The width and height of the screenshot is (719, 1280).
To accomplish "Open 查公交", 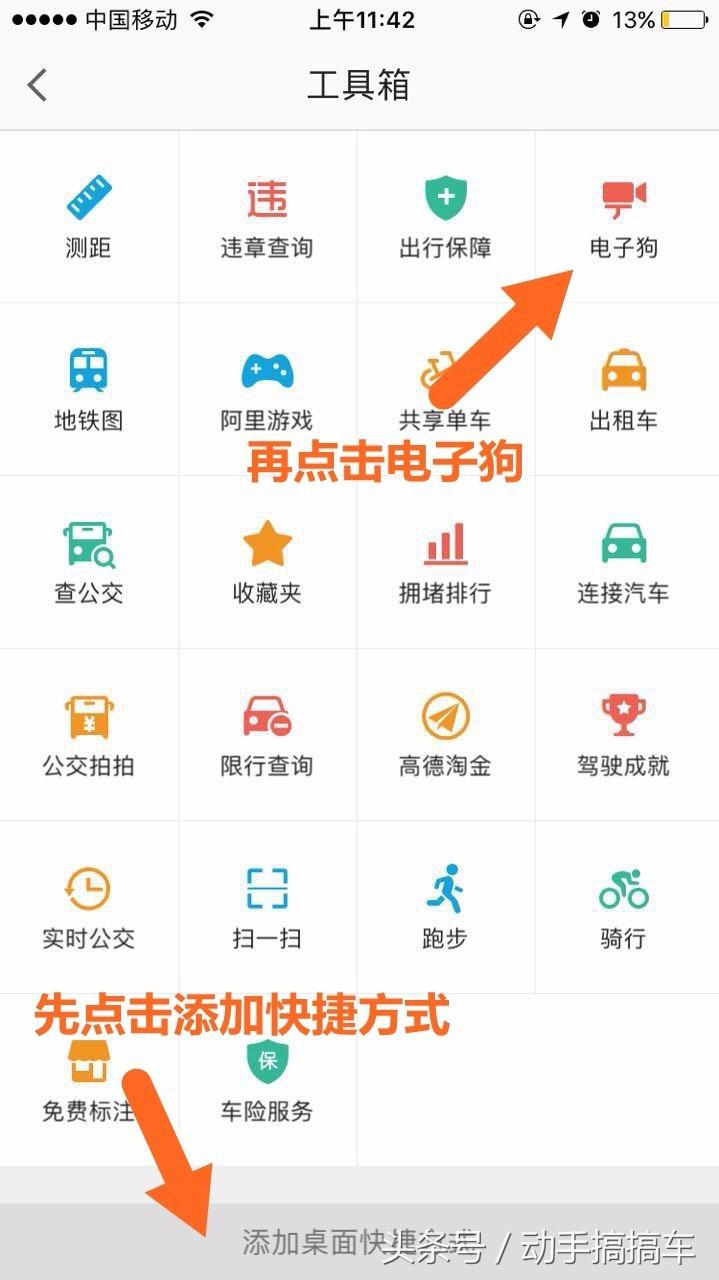I will coord(89,562).
